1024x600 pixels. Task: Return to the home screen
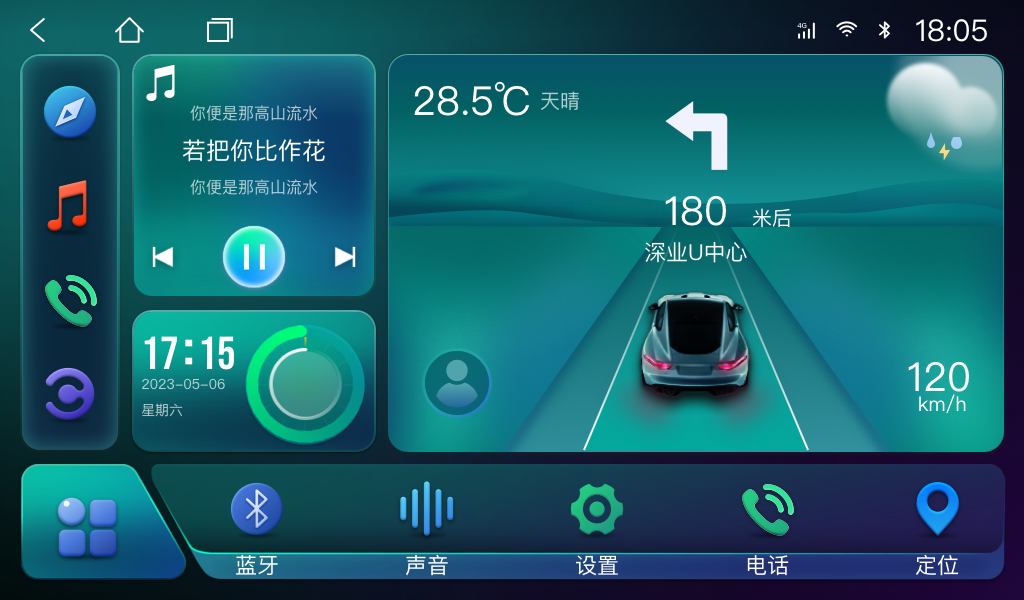129,30
